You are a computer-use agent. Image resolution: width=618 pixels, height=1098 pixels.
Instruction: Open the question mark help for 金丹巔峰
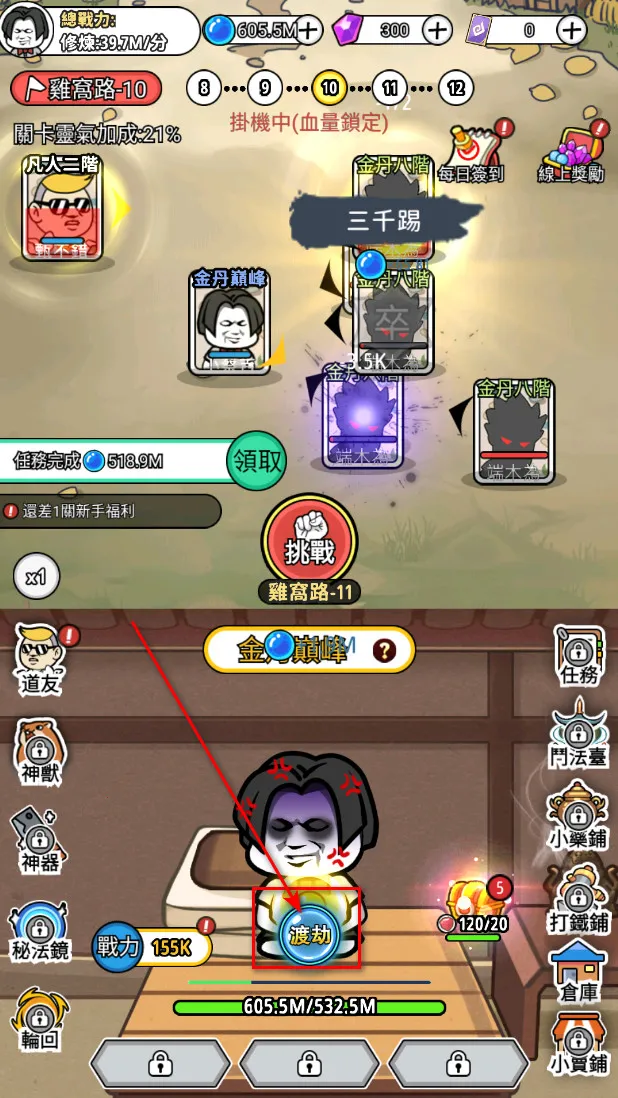[x=384, y=651]
